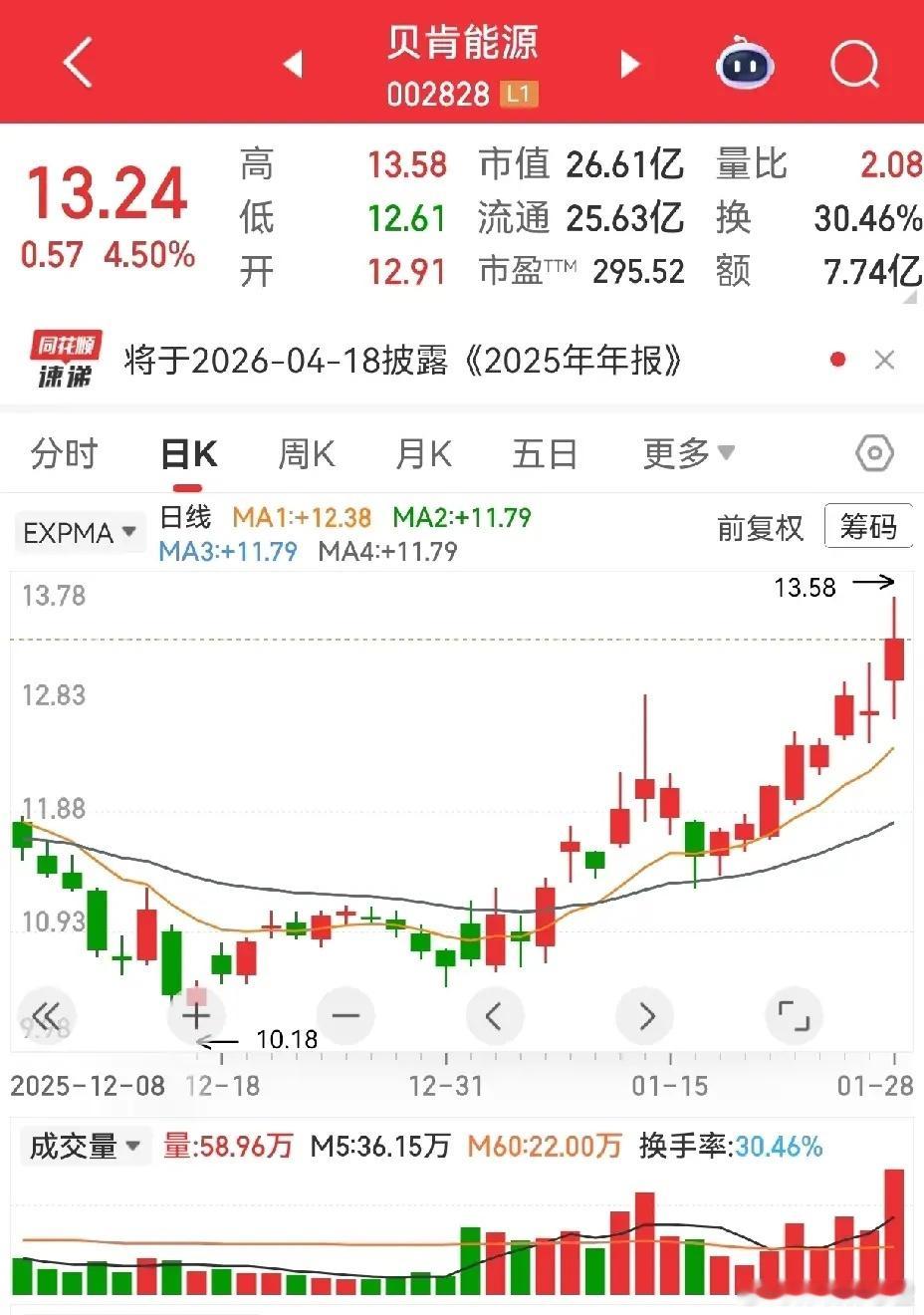Switch to the 周K chart tab
The image size is (924, 1315).
306,454
